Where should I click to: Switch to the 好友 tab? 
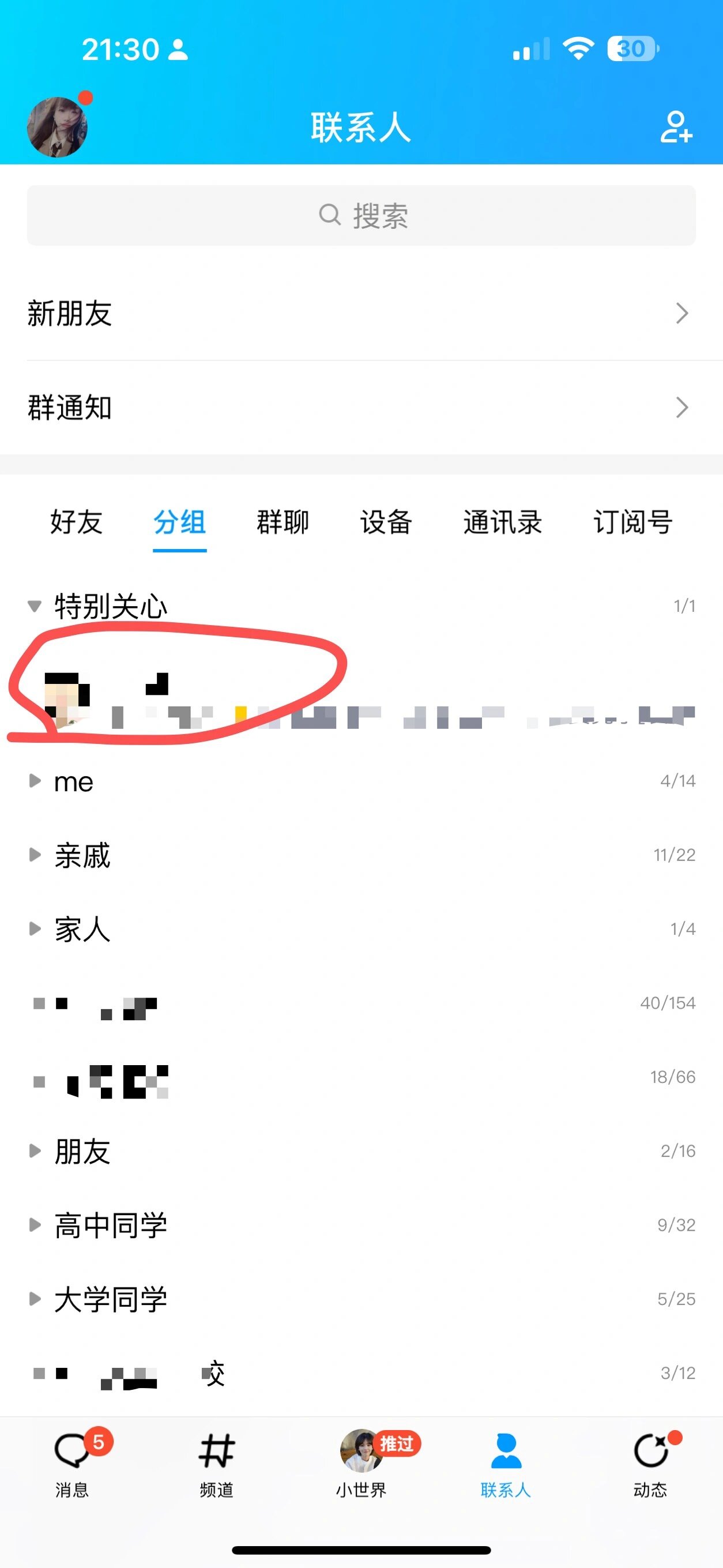(x=76, y=522)
